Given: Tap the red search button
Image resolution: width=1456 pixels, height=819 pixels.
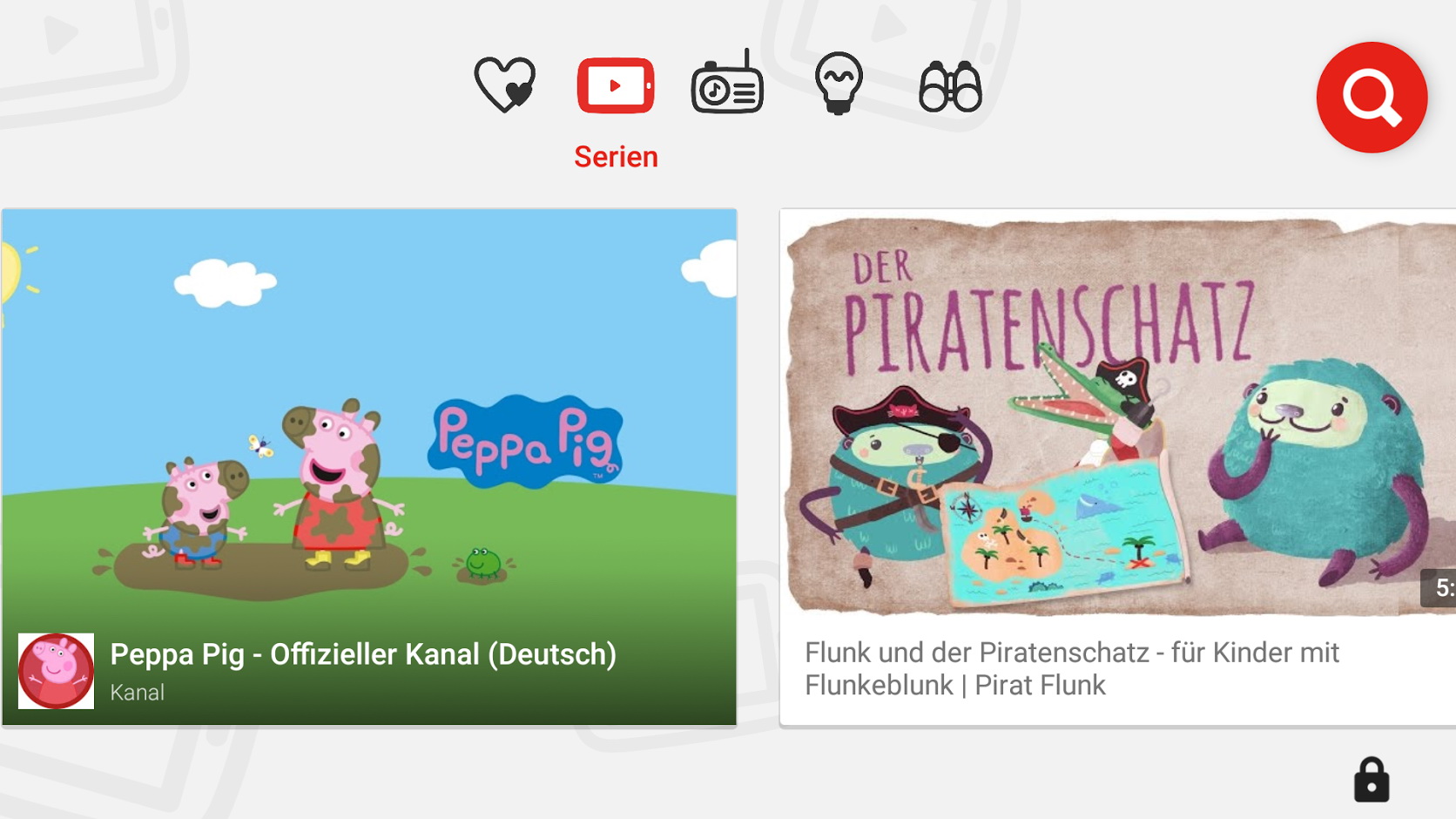Looking at the screenshot, I should 1372,98.
